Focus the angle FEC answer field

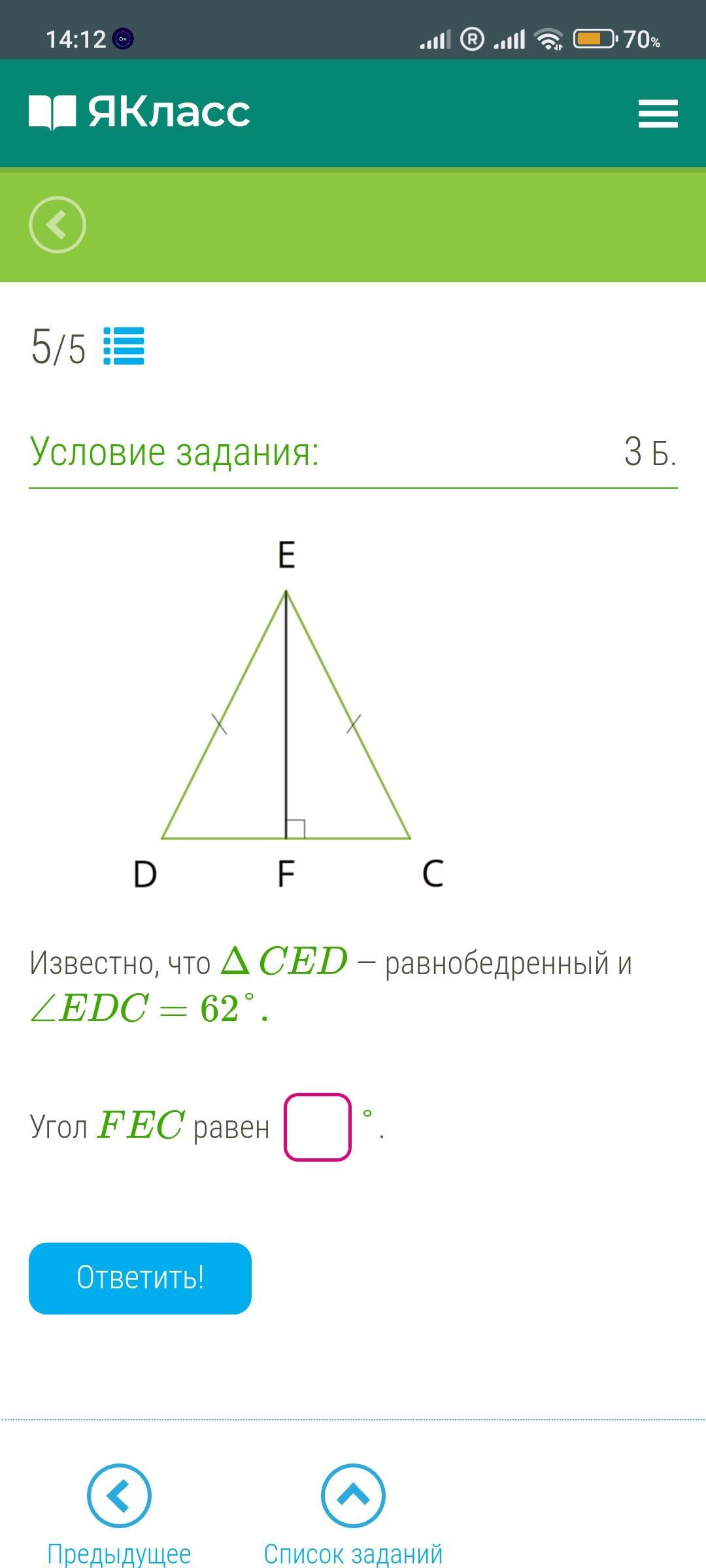[x=318, y=1126]
